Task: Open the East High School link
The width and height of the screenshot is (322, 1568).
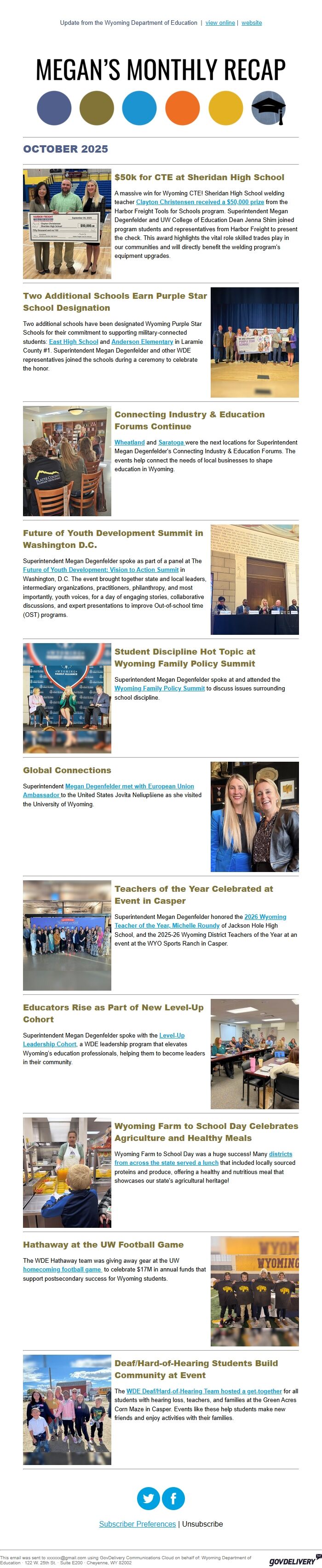Action: point(73,342)
